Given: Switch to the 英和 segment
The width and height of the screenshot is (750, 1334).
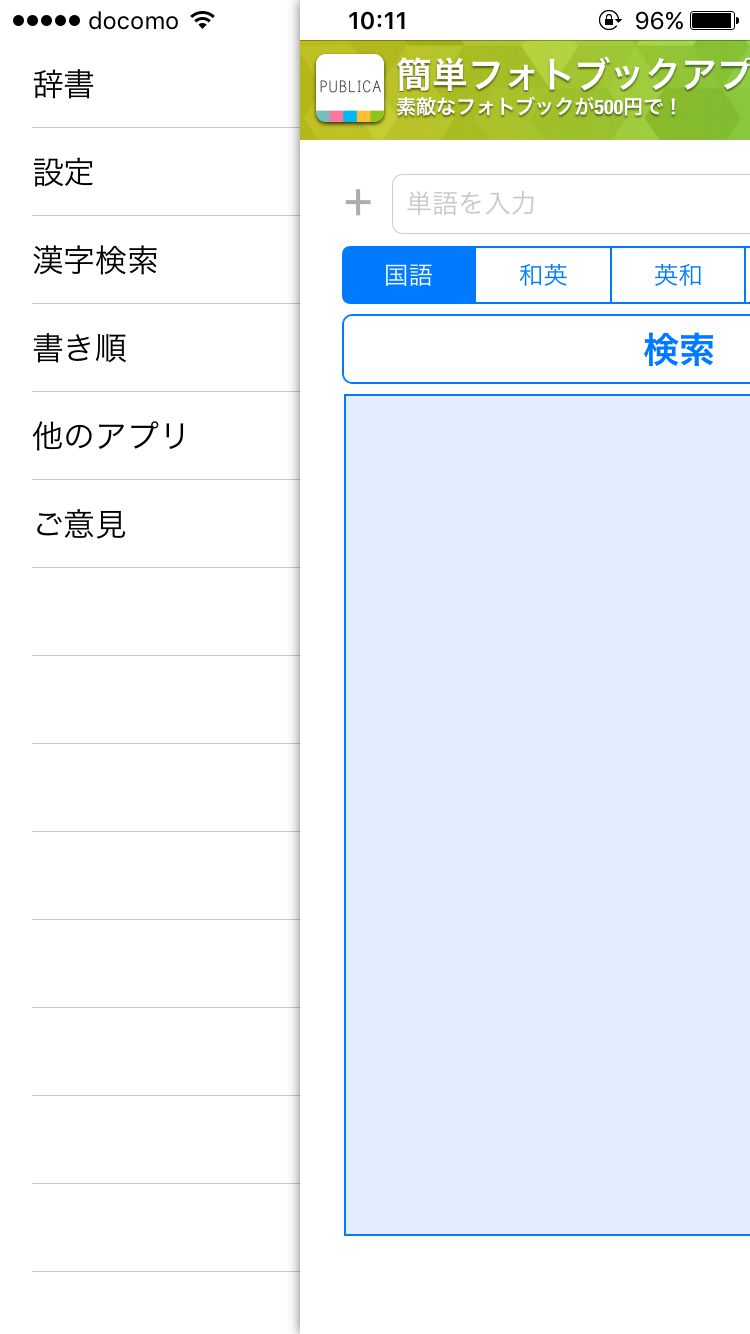Looking at the screenshot, I should (x=678, y=275).
